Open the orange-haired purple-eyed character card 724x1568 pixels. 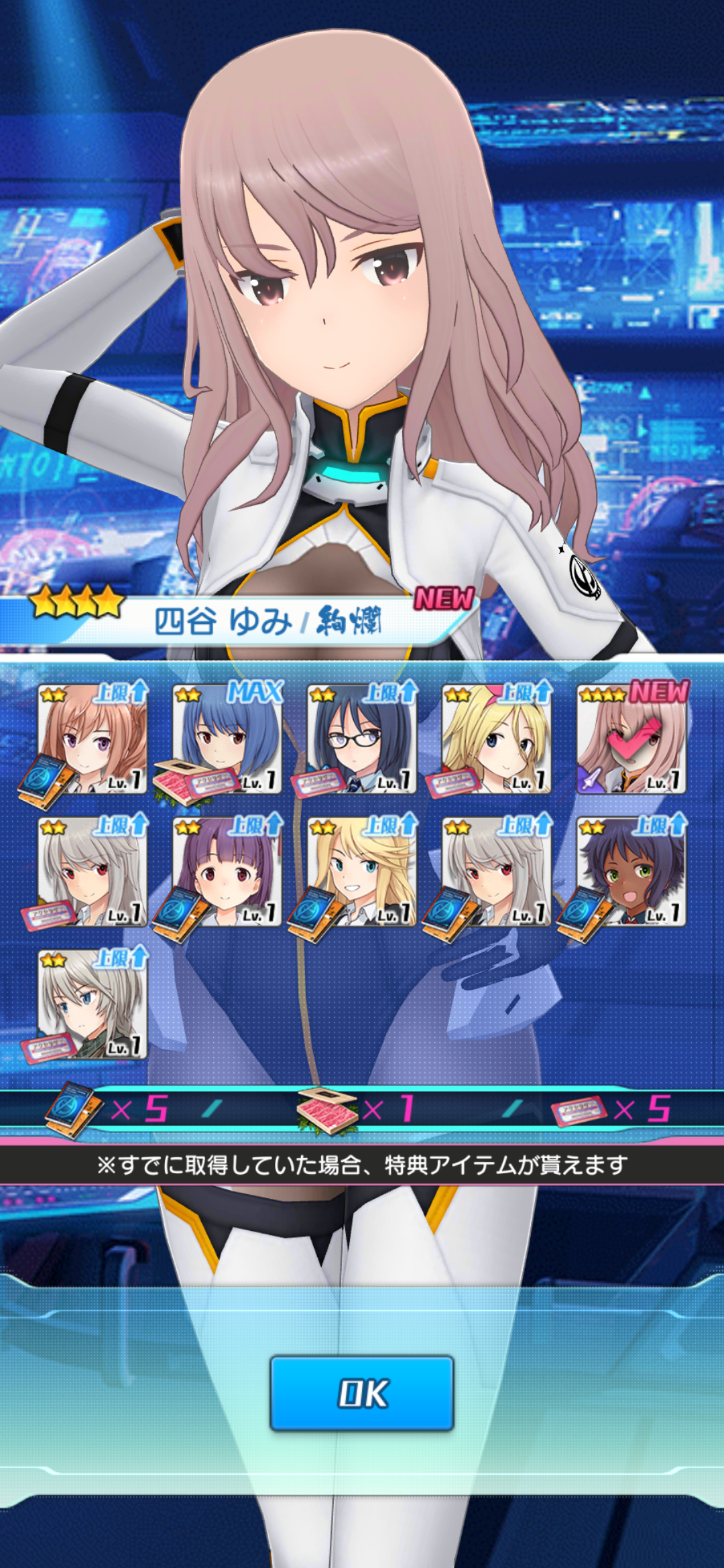pyautogui.click(x=93, y=739)
